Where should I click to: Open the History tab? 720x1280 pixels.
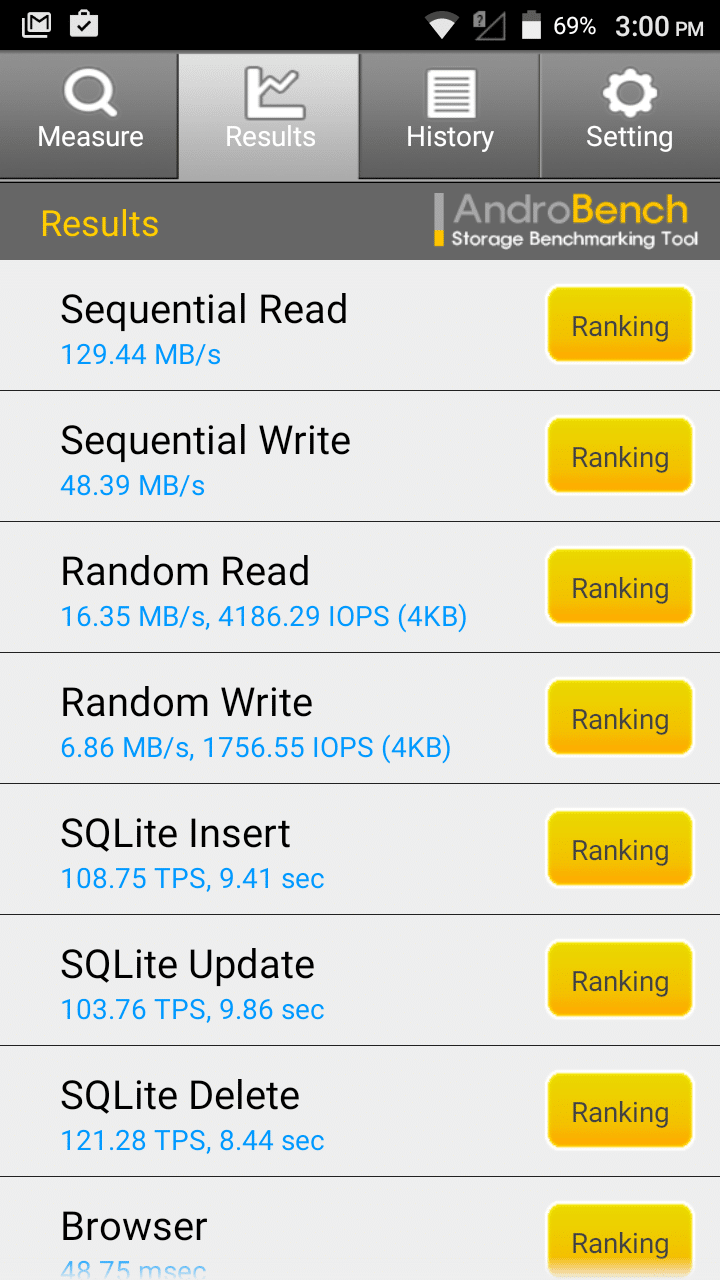pyautogui.click(x=450, y=116)
